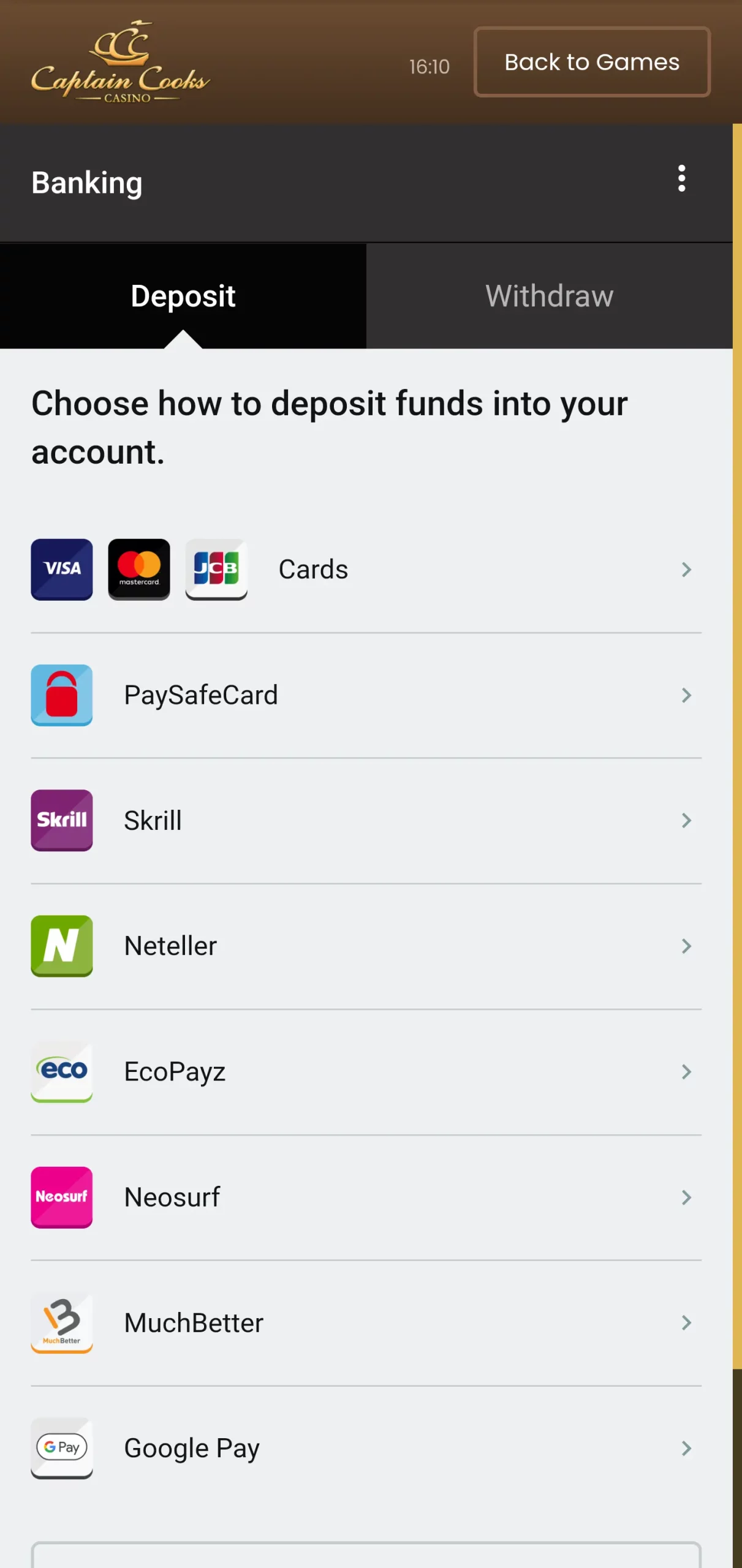Screen dimensions: 742x1568
Task: Pick Neosurf as payment method
Action: pos(366,1197)
